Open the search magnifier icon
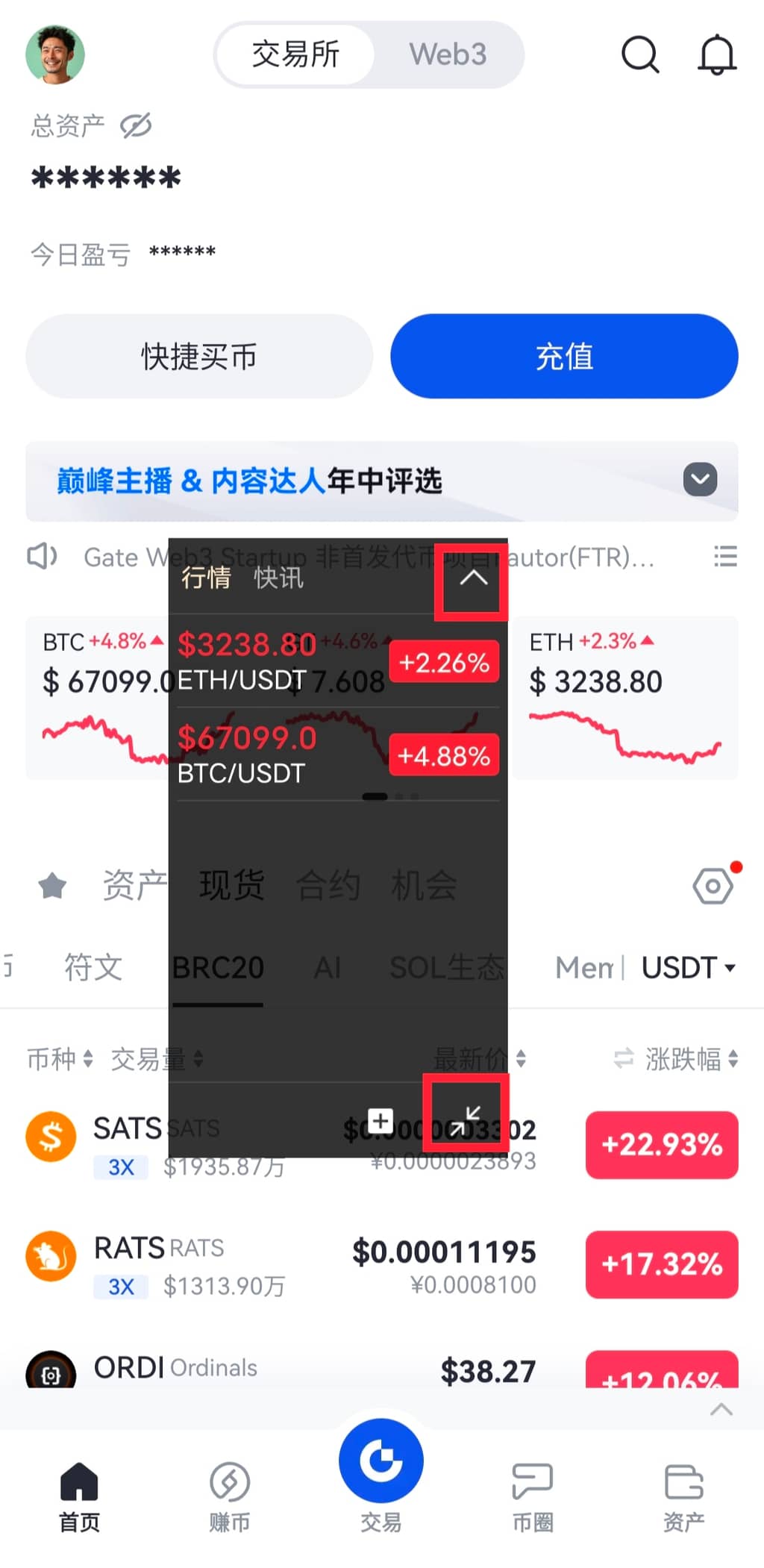This screenshot has height=1568, width=764. click(x=639, y=54)
